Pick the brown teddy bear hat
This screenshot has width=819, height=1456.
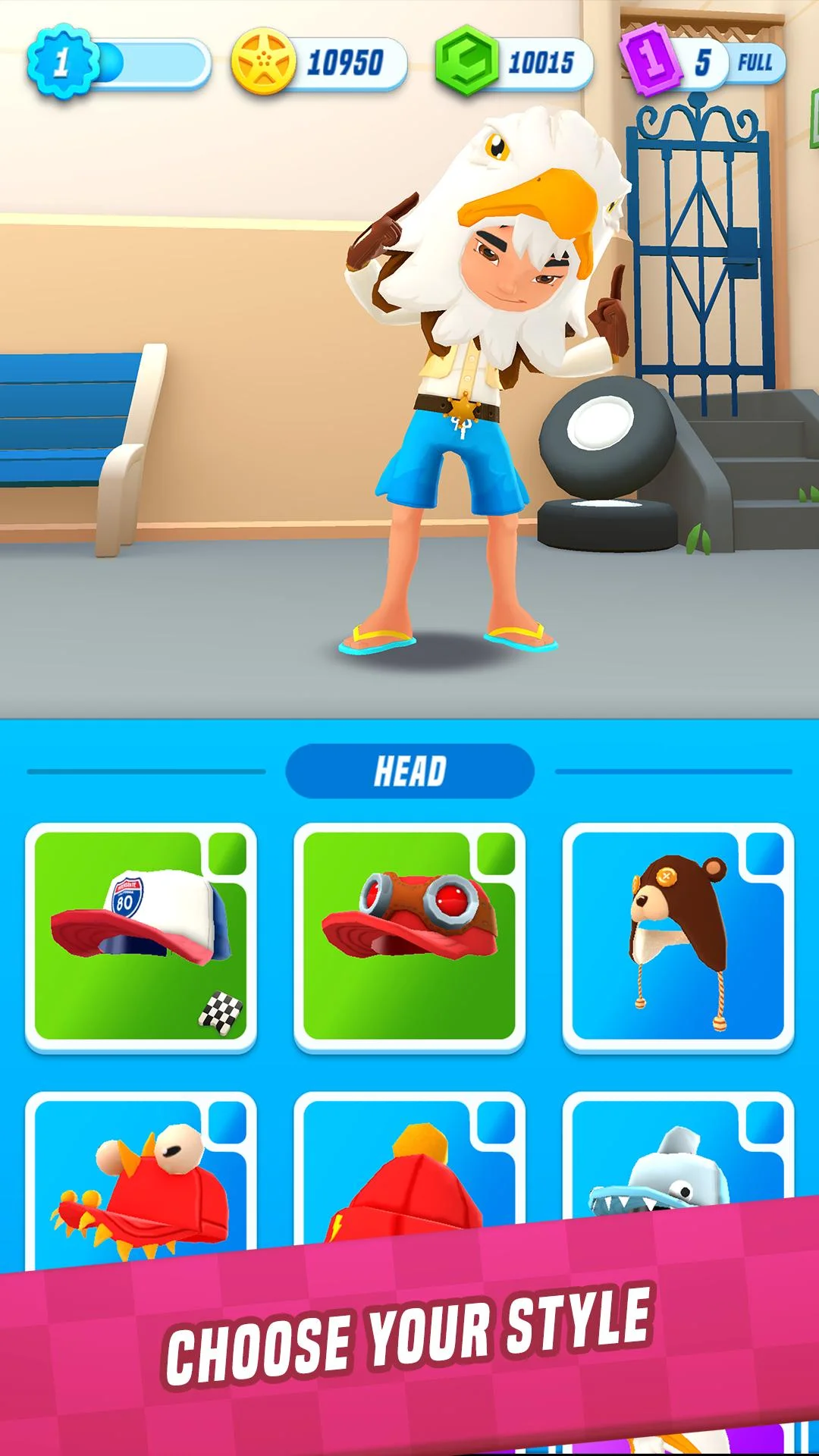click(678, 937)
